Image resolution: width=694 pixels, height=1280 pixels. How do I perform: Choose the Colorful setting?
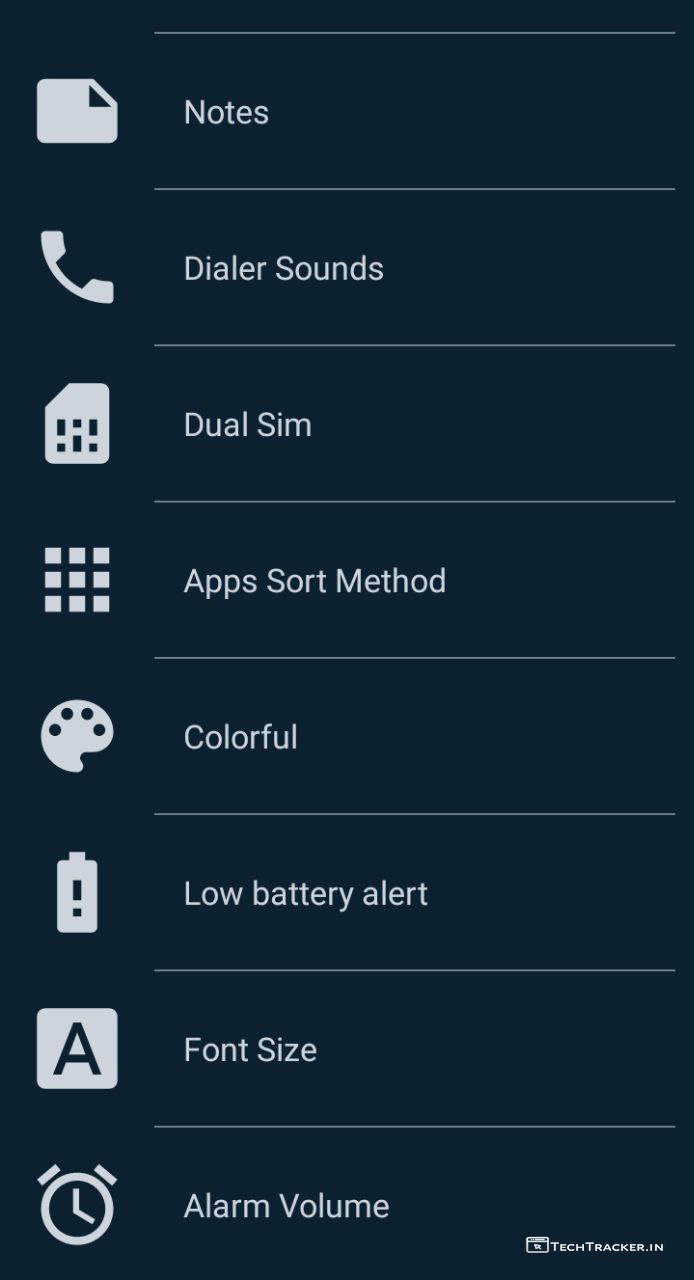(x=241, y=737)
